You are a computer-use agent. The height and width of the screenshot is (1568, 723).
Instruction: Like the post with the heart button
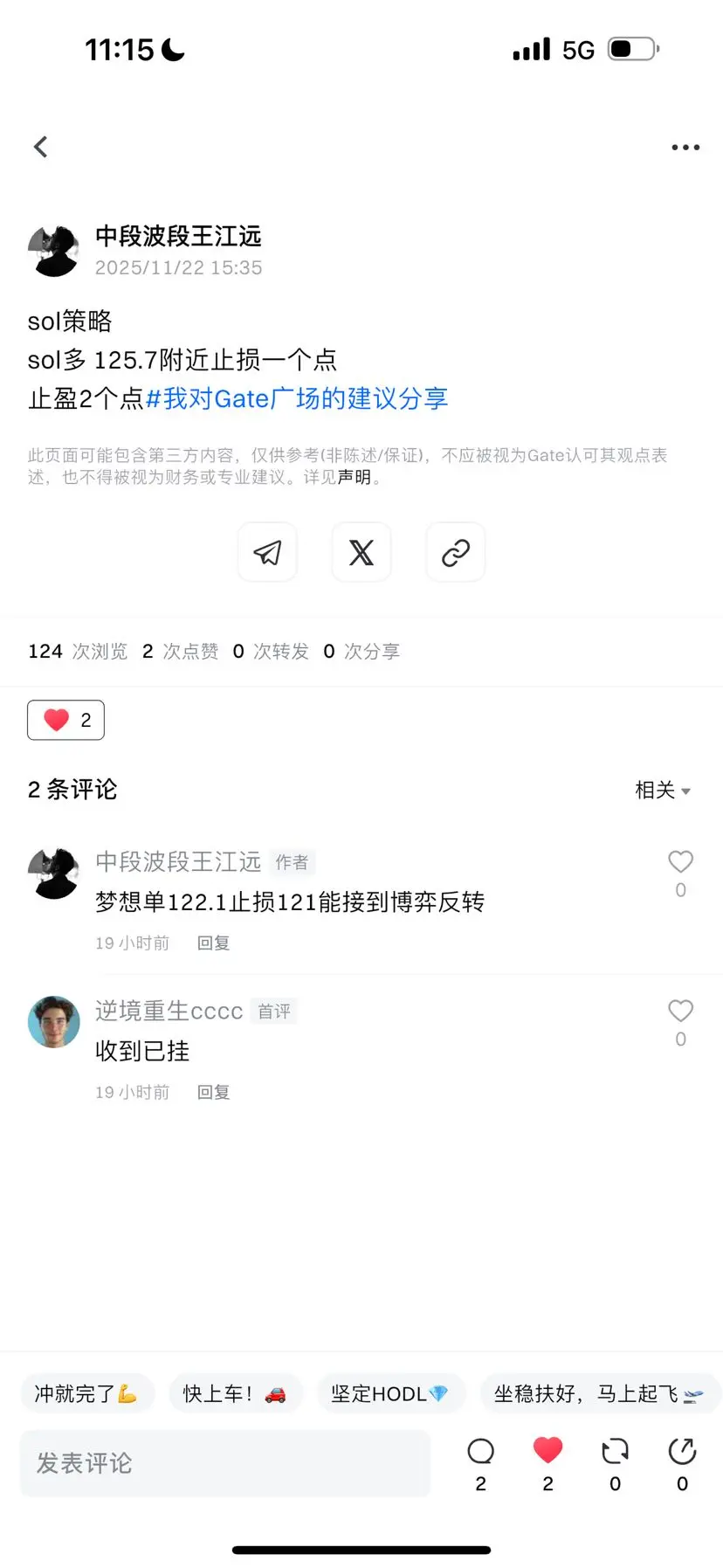(65, 719)
